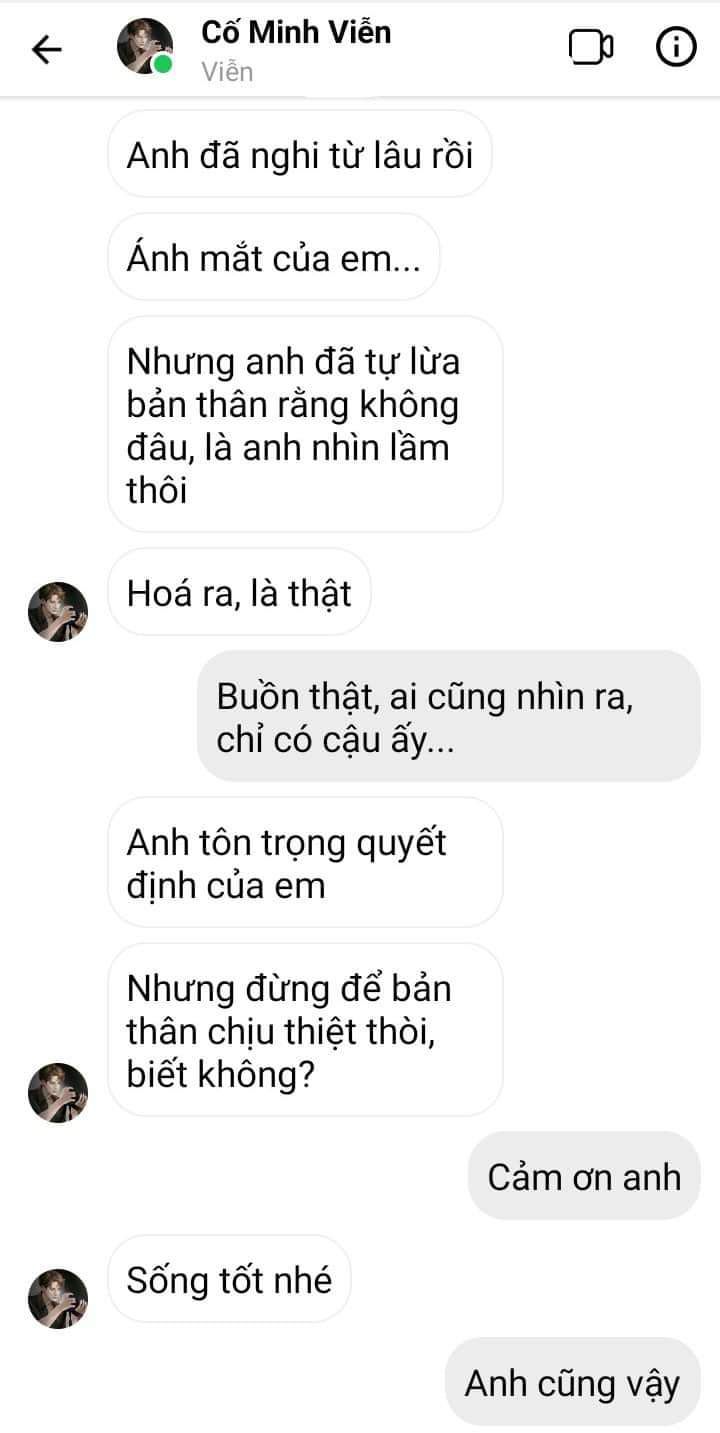Go back from the chat
720x1433 pixels.
tap(47, 49)
